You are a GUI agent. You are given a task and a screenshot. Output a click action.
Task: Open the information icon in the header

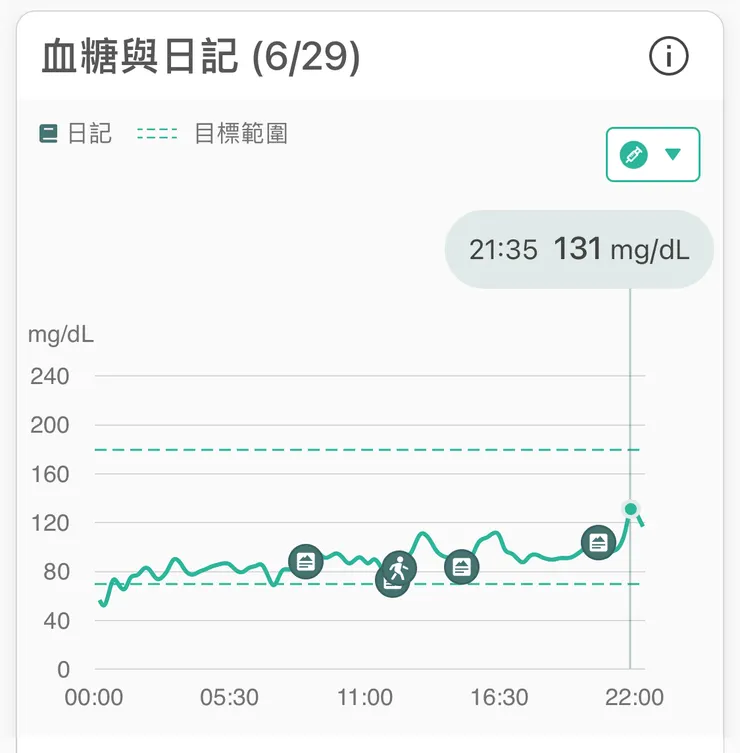click(x=670, y=56)
